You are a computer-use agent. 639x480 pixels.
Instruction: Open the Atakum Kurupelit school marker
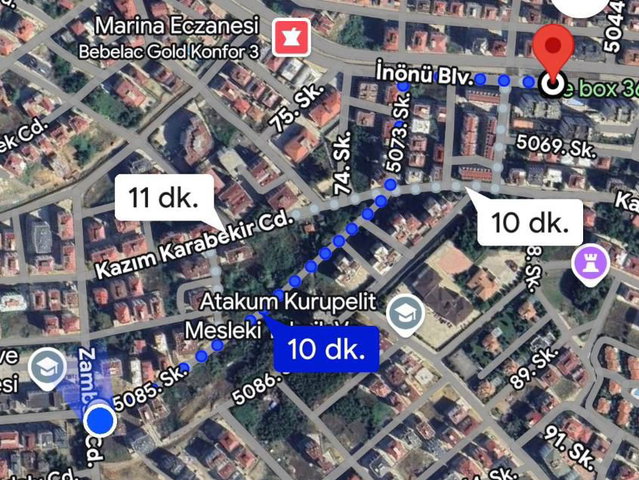tap(405, 315)
